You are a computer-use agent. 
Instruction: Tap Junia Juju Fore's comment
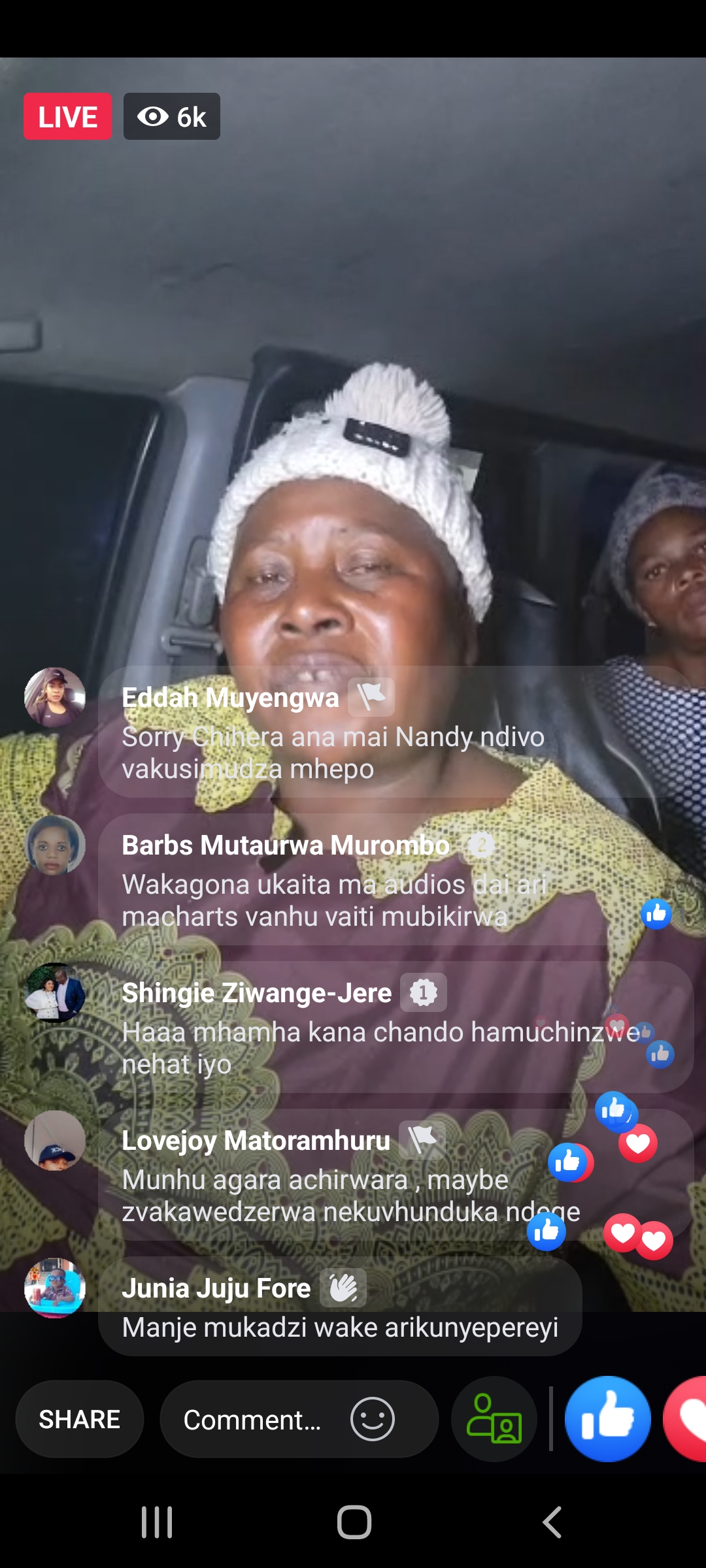pyautogui.click(x=340, y=1307)
